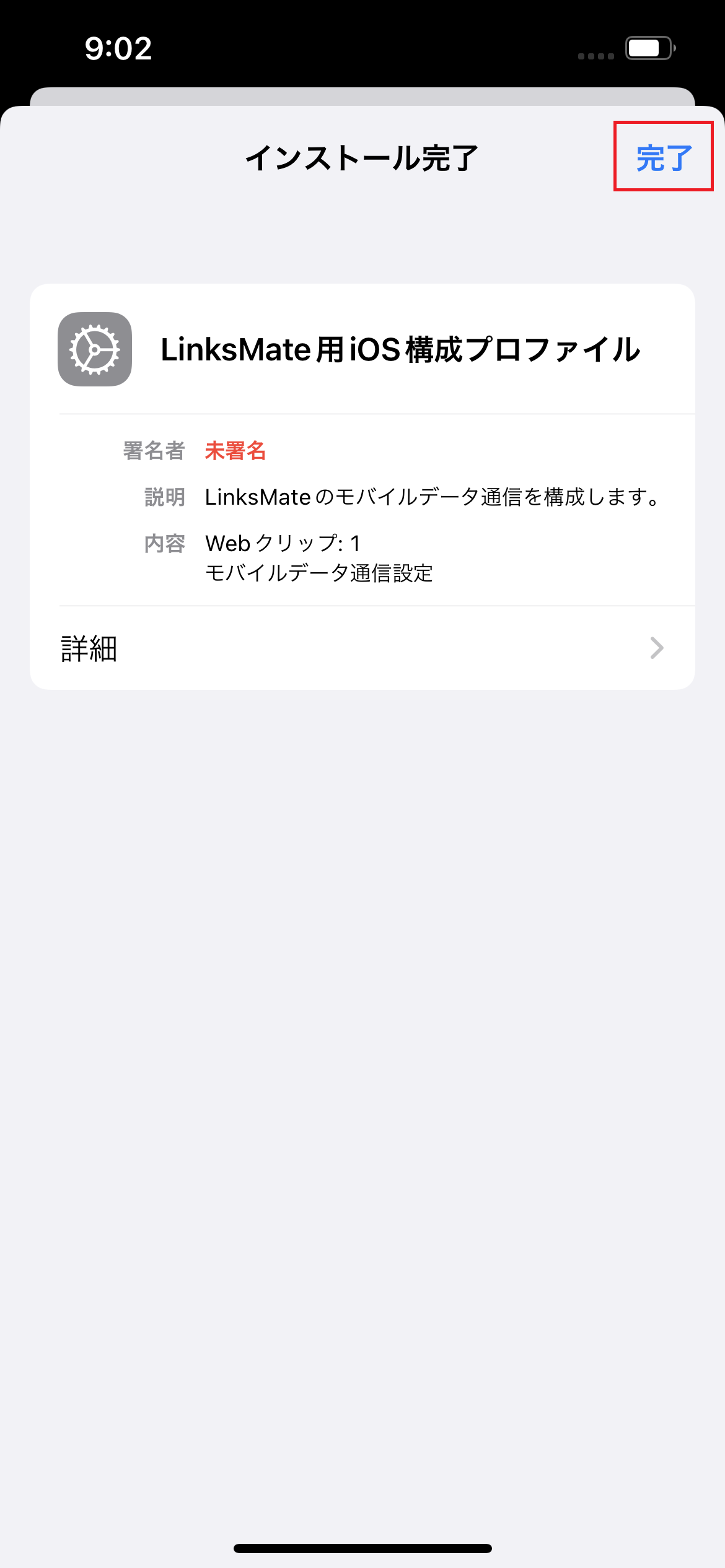The image size is (725, 1568).
Task: Select the Webクリップ: 1 entry
Action: [x=282, y=544]
